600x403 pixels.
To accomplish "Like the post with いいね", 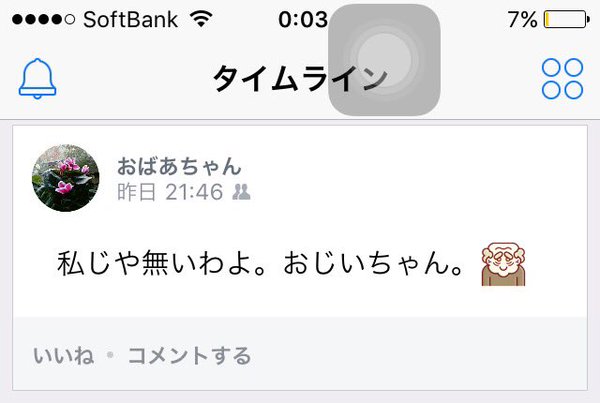I will 64,355.
